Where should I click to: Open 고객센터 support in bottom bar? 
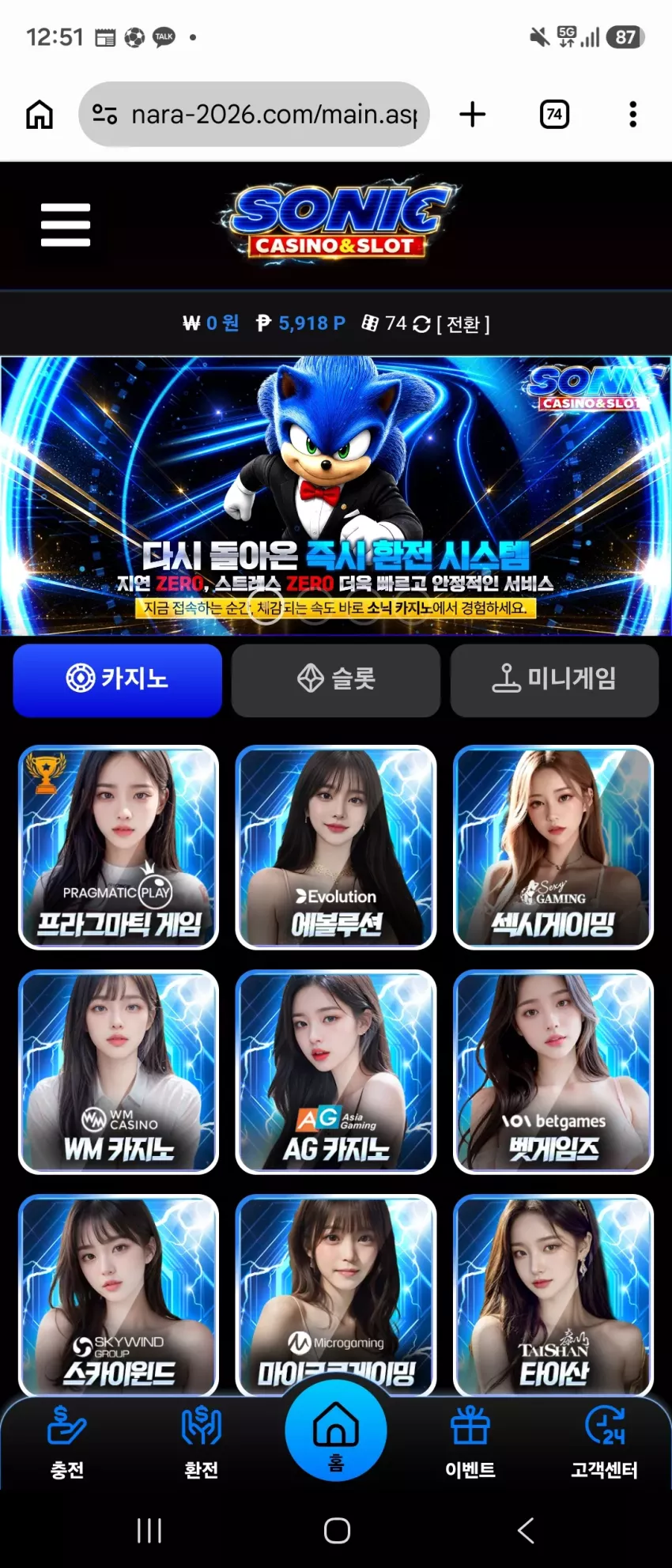(605, 1443)
